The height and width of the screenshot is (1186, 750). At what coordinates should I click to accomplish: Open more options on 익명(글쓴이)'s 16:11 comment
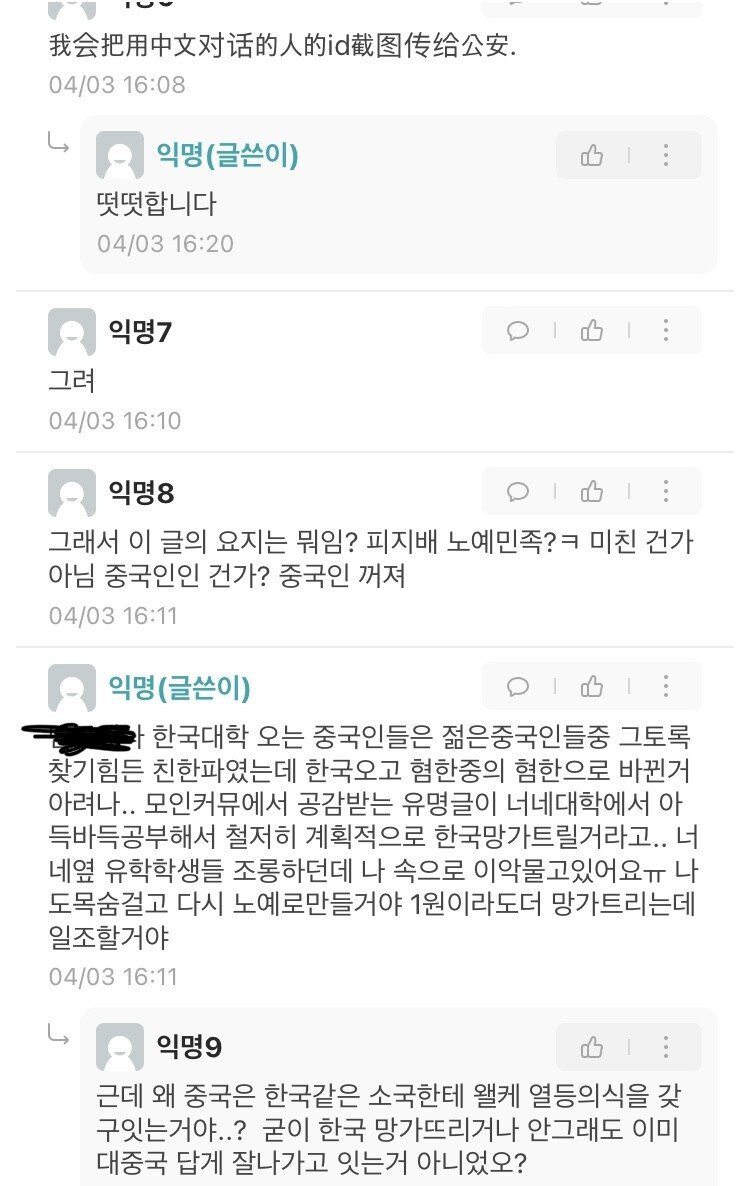click(665, 686)
